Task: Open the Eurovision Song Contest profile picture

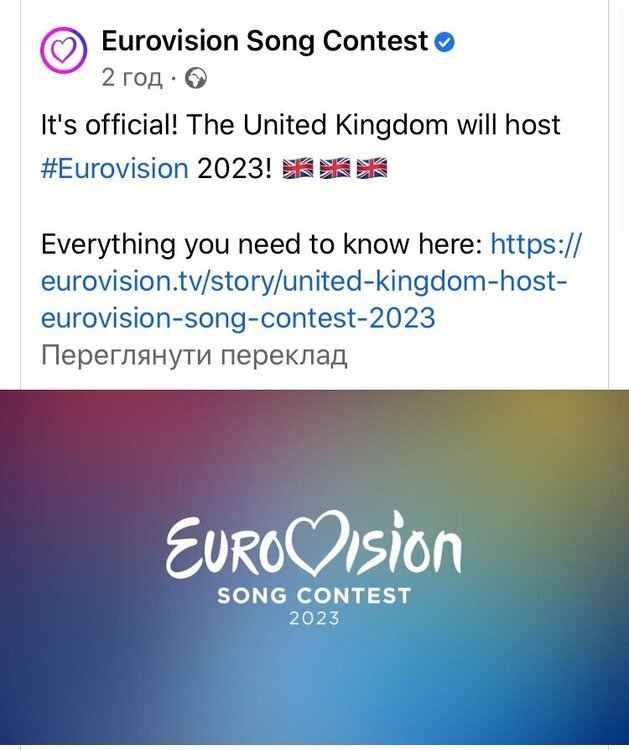Action: 63,51
